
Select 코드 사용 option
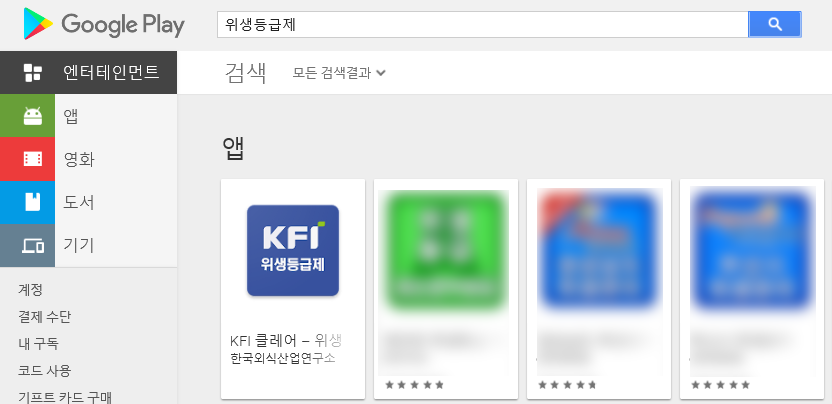(x=45, y=371)
